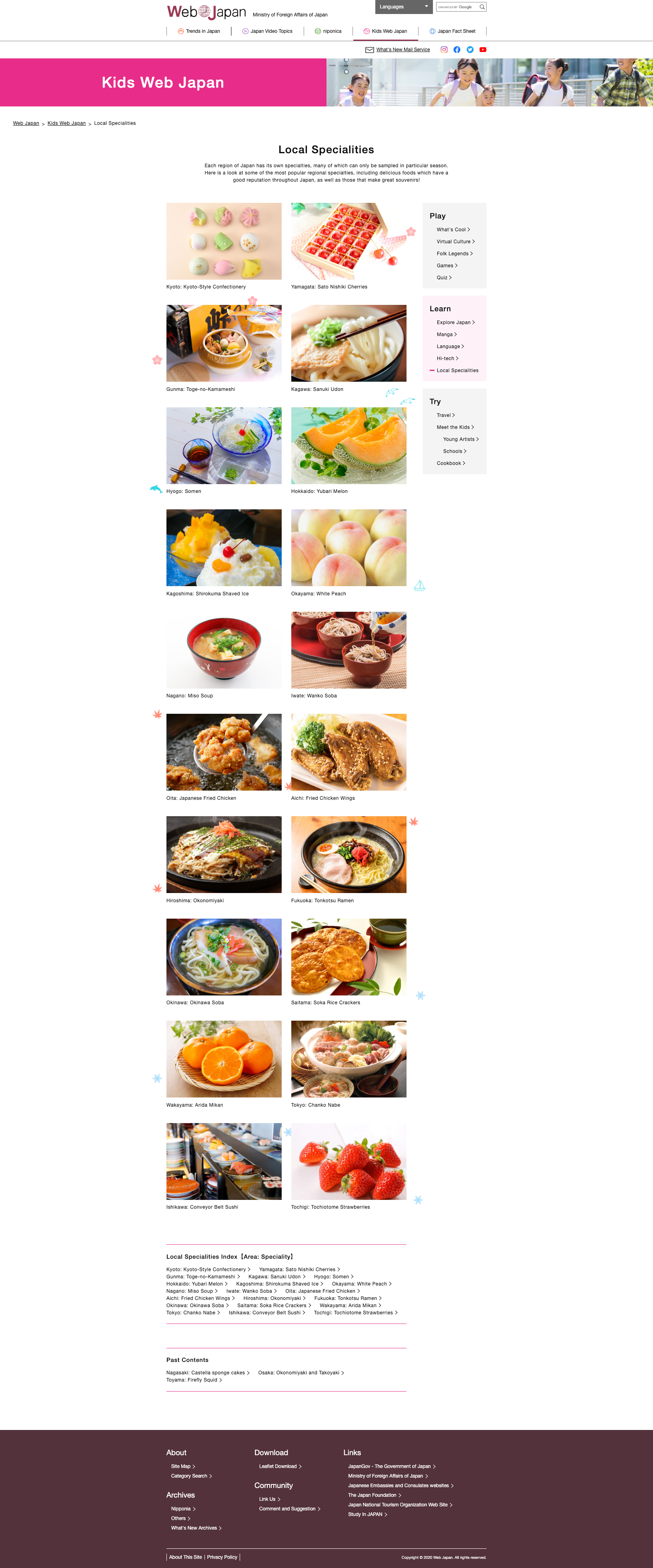Open What's New Mail Service link
Image resolution: width=653 pixels, height=1568 pixels.
click(x=402, y=50)
